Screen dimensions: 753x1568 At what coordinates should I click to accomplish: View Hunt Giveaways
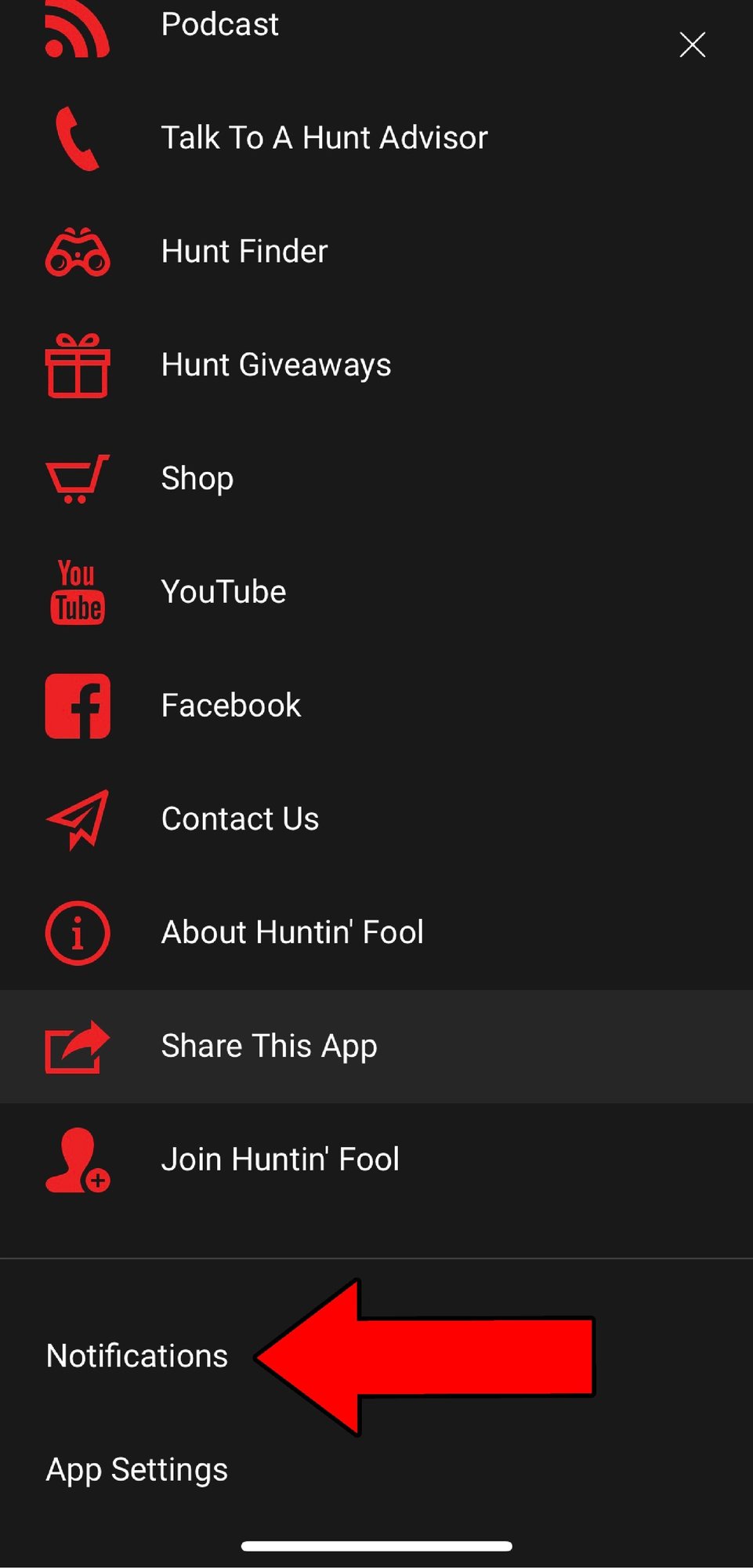pos(276,365)
